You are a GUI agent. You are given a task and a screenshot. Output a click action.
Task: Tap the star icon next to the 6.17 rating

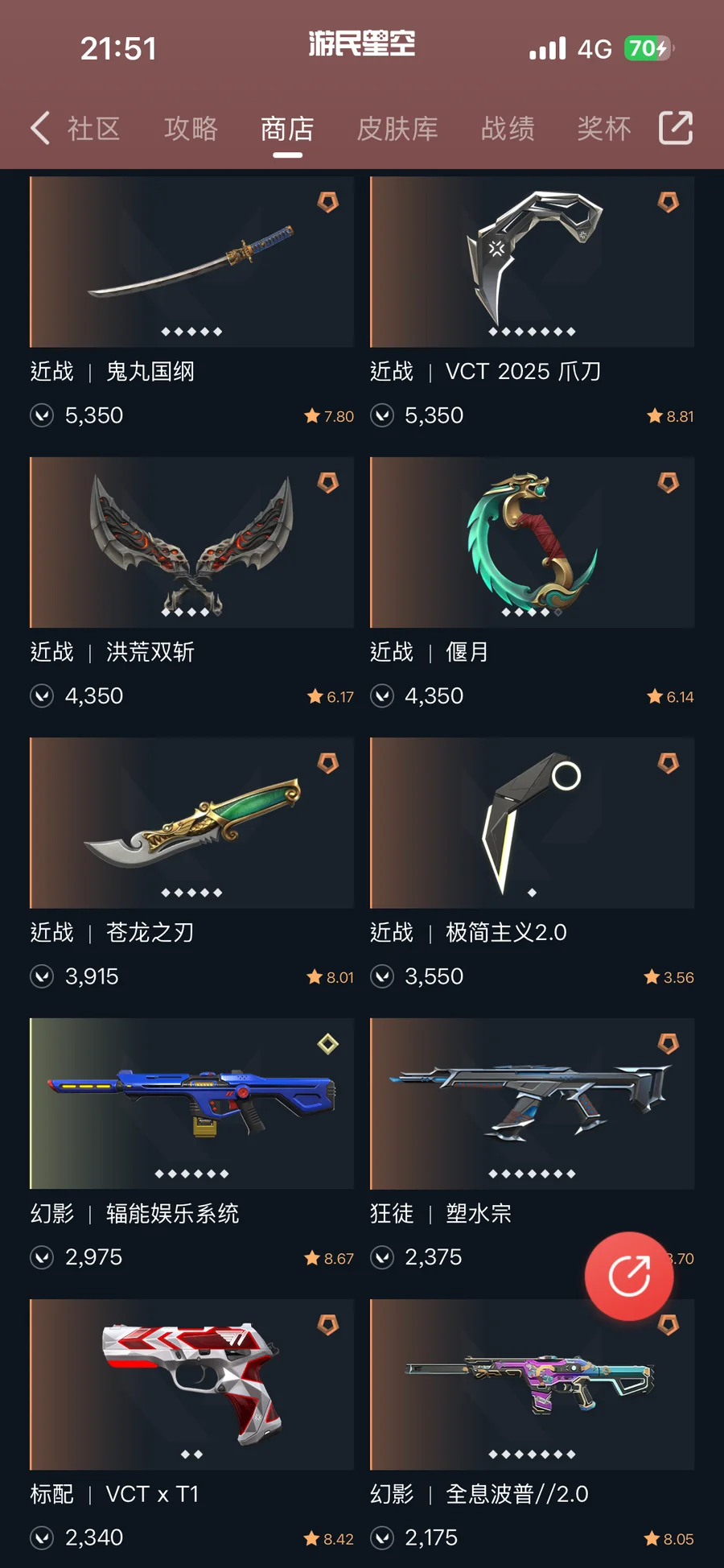[313, 696]
